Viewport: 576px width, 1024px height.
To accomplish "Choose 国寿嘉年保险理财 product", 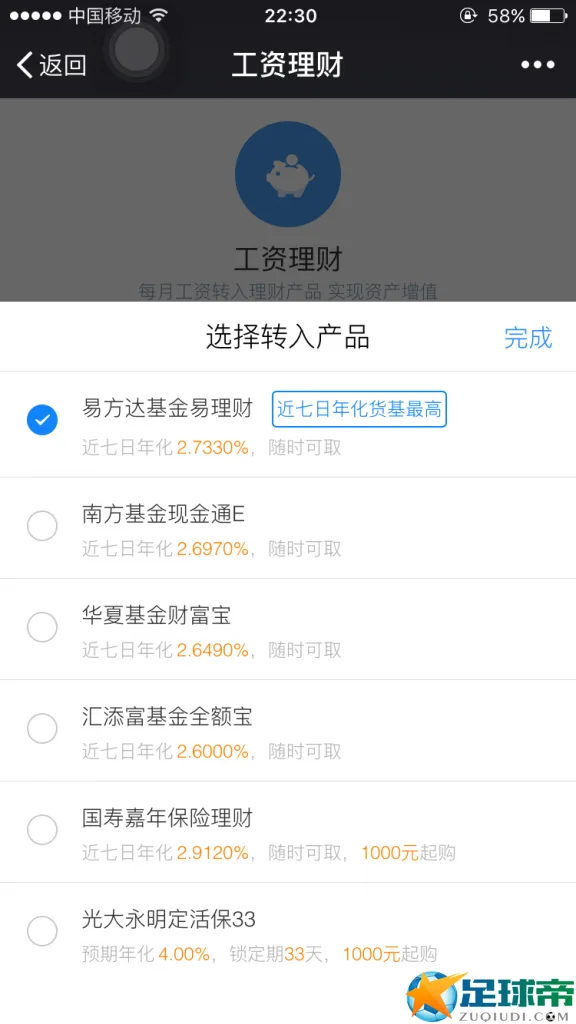I will coord(288,832).
